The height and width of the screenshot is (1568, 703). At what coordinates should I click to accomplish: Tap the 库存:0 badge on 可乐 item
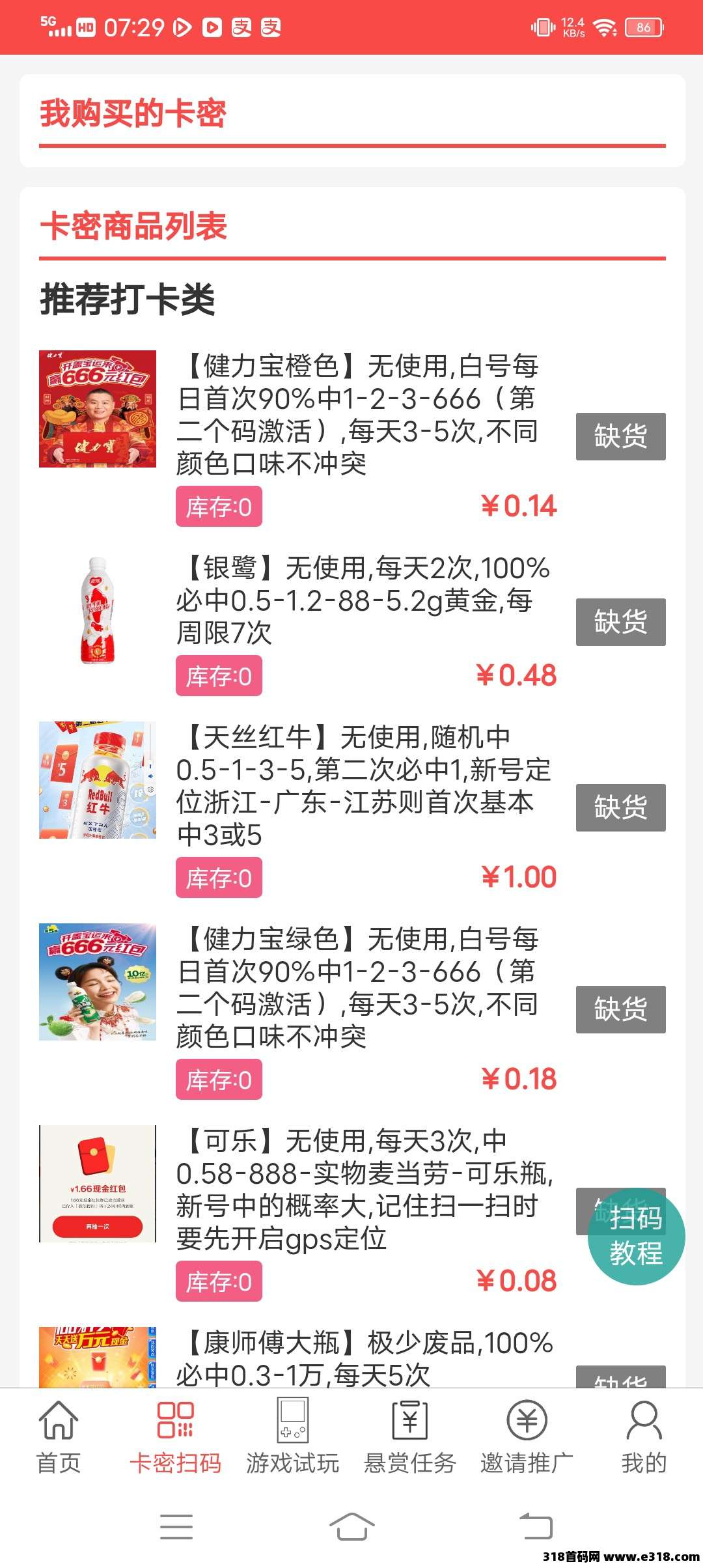[x=218, y=1281]
